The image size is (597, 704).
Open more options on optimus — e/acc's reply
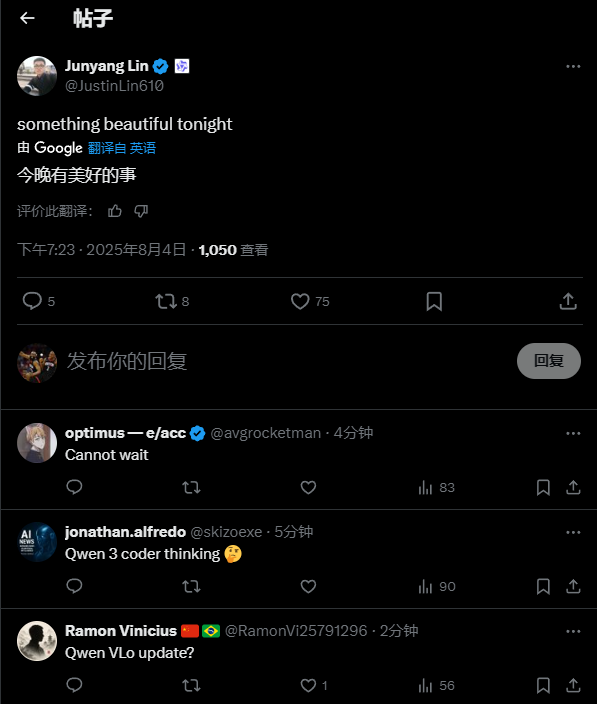tap(573, 433)
